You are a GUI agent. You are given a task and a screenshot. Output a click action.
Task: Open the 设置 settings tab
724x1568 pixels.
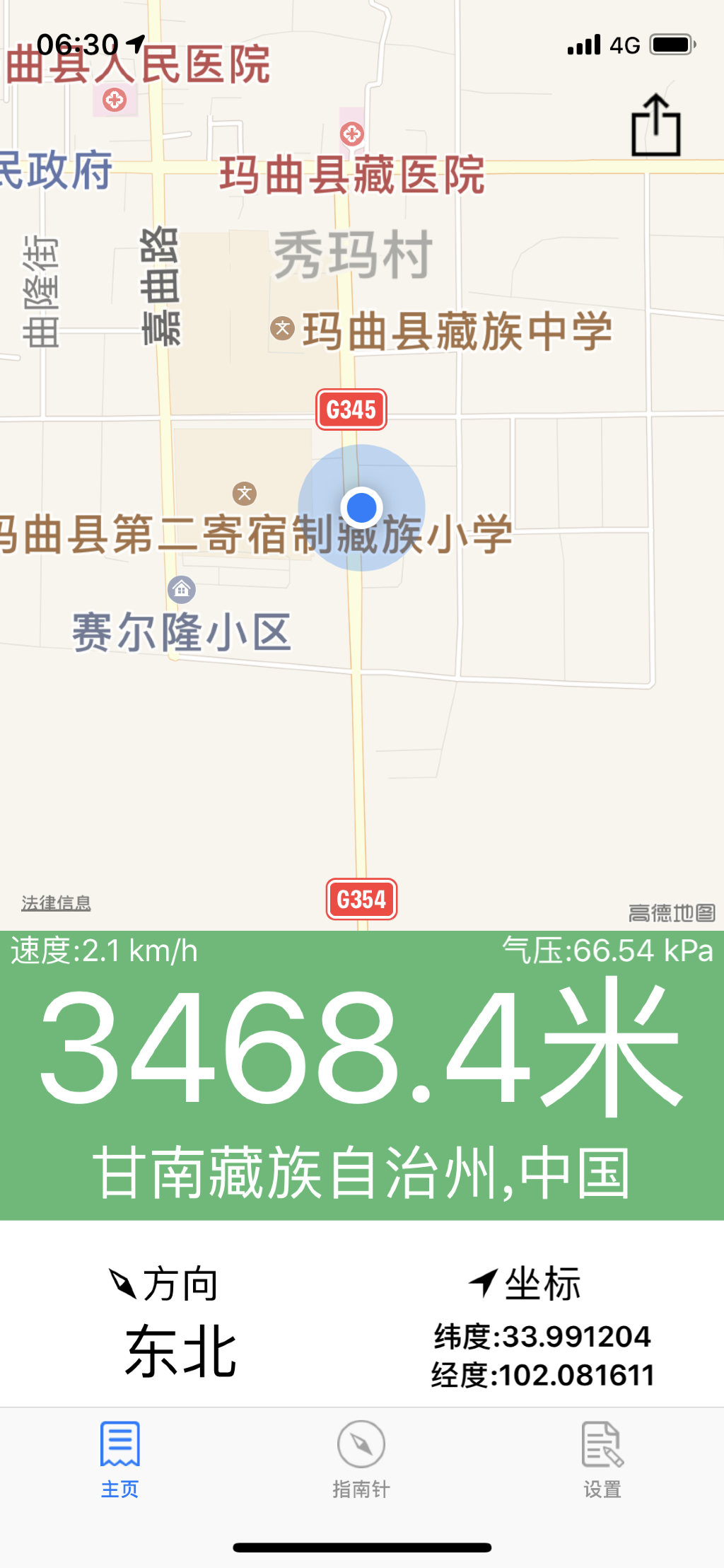point(602,1460)
